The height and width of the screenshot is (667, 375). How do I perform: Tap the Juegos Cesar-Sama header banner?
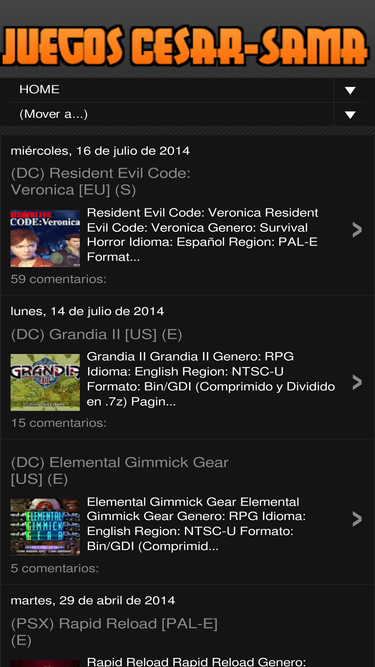(x=185, y=46)
